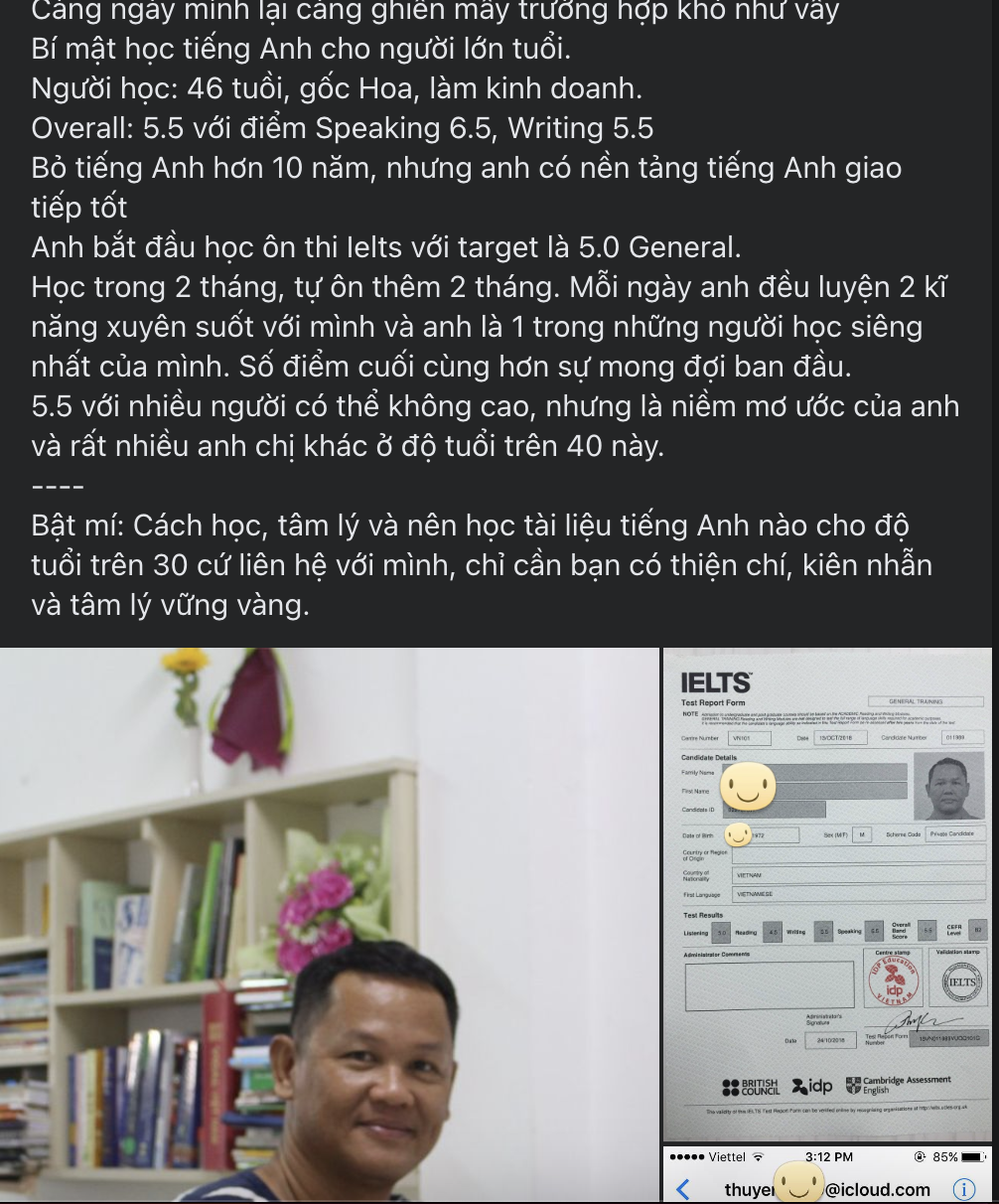999x1204 pixels.
Task: Open the icloud email screenshot image
Action: pyautogui.click(x=826, y=1175)
